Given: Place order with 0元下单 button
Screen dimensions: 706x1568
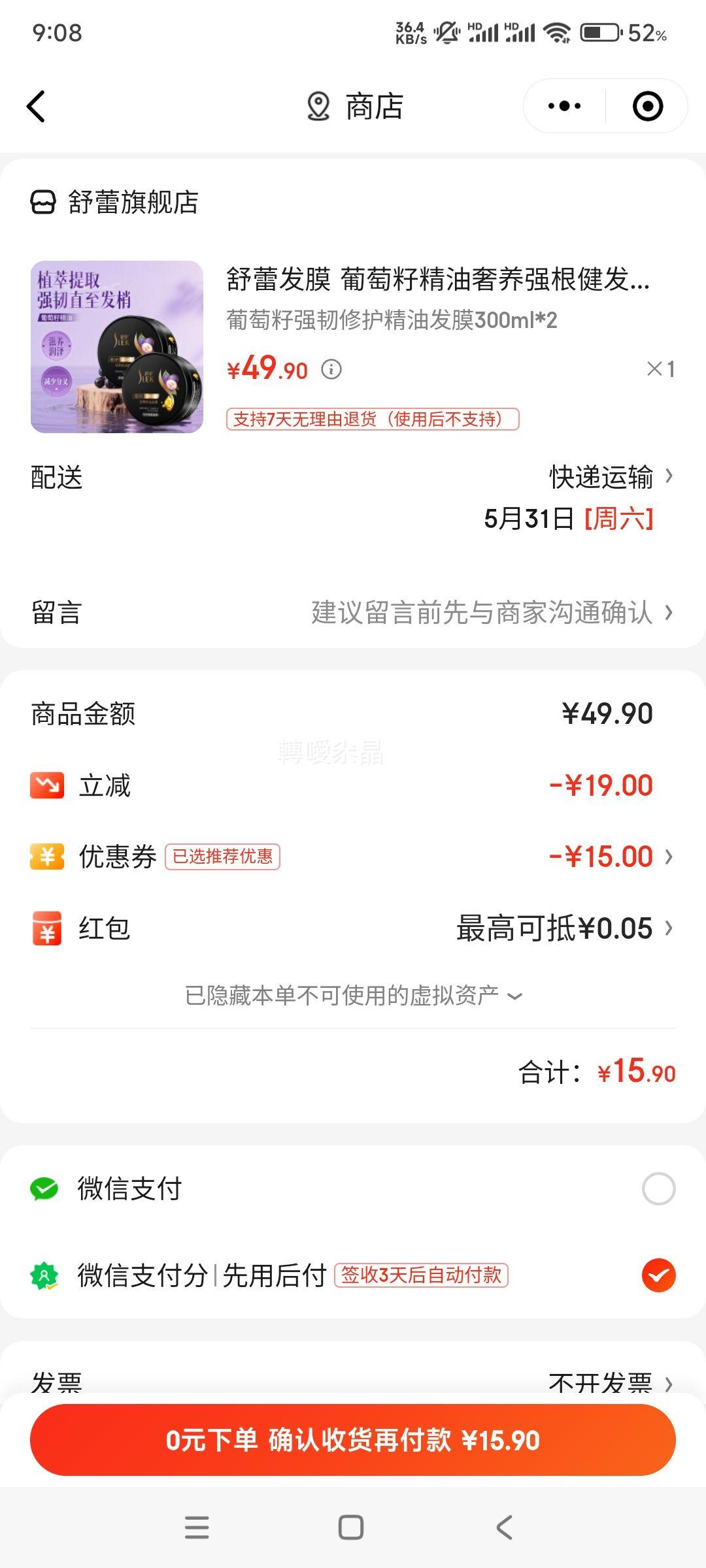Looking at the screenshot, I should pyautogui.click(x=353, y=1440).
